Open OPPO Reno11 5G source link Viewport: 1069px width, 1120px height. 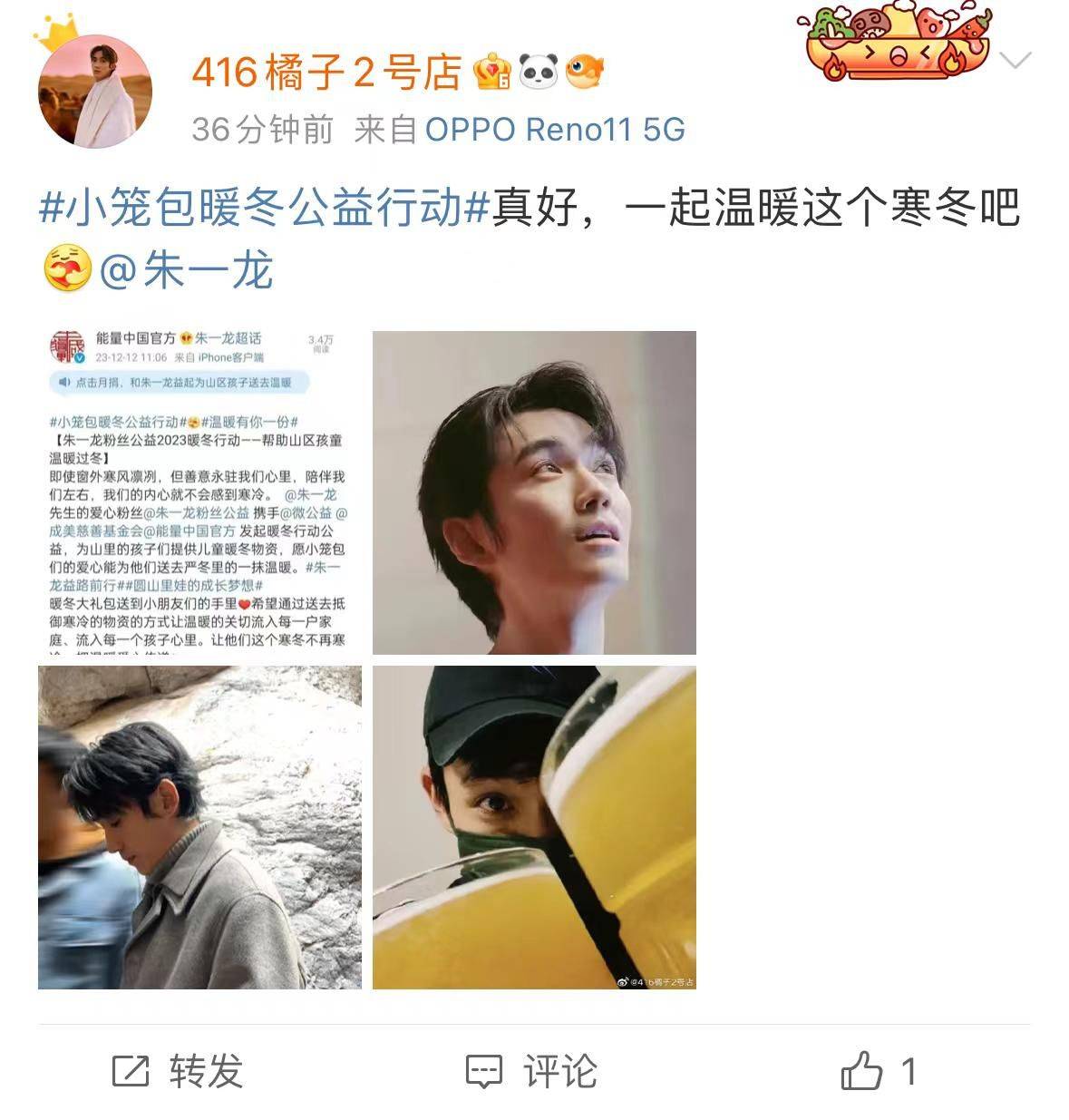tap(555, 130)
